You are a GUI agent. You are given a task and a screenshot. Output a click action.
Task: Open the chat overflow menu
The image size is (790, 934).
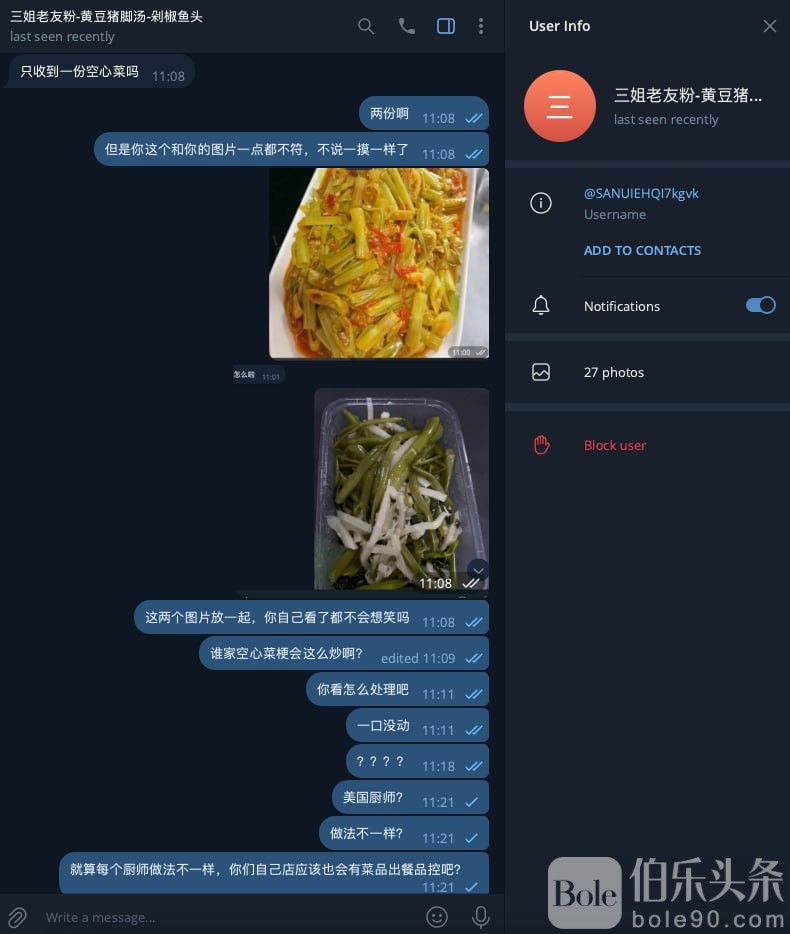coord(481,26)
